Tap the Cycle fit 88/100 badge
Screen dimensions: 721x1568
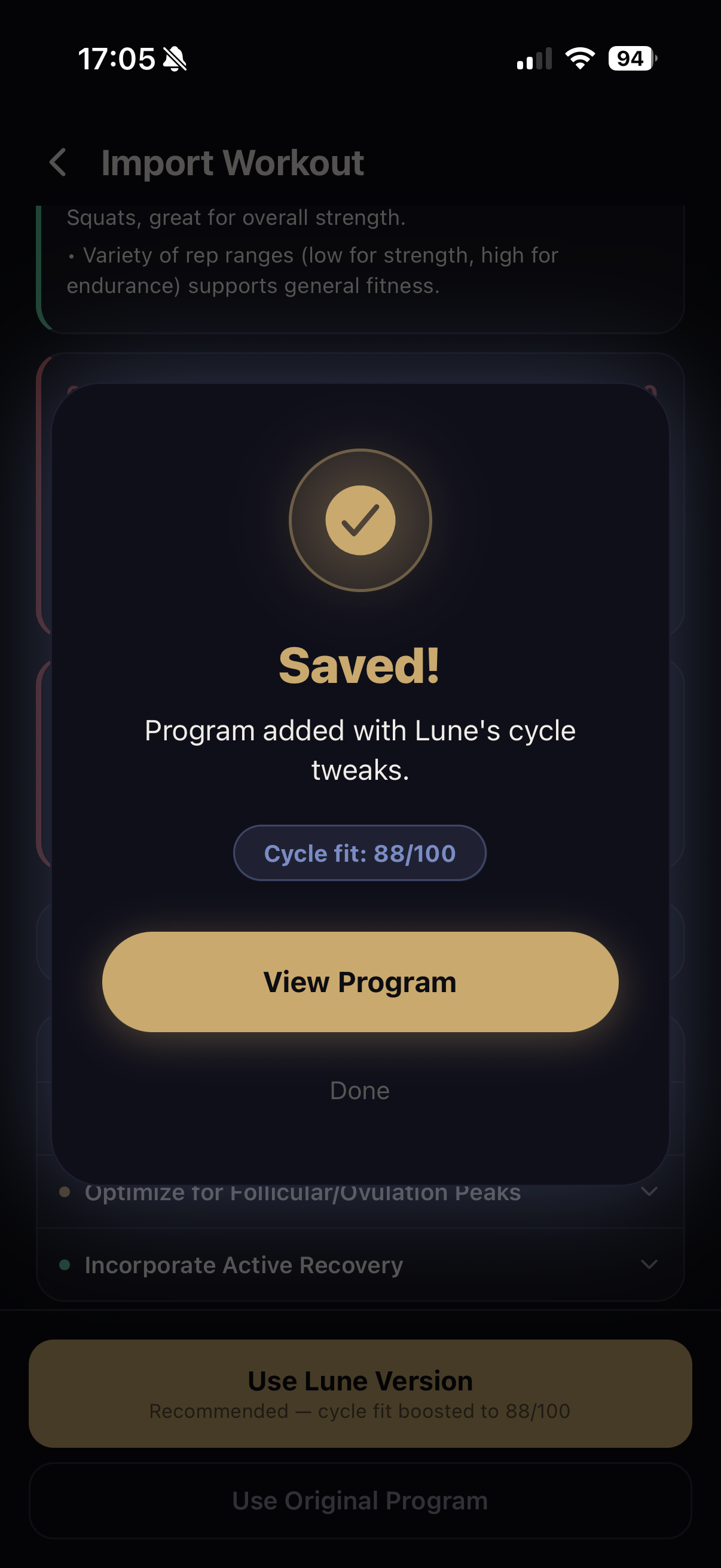point(360,853)
